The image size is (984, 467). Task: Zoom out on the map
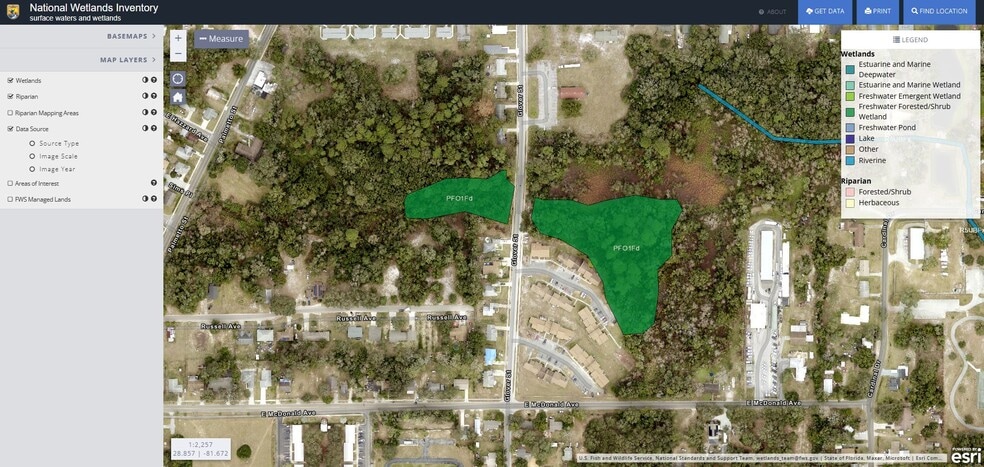coord(178,54)
